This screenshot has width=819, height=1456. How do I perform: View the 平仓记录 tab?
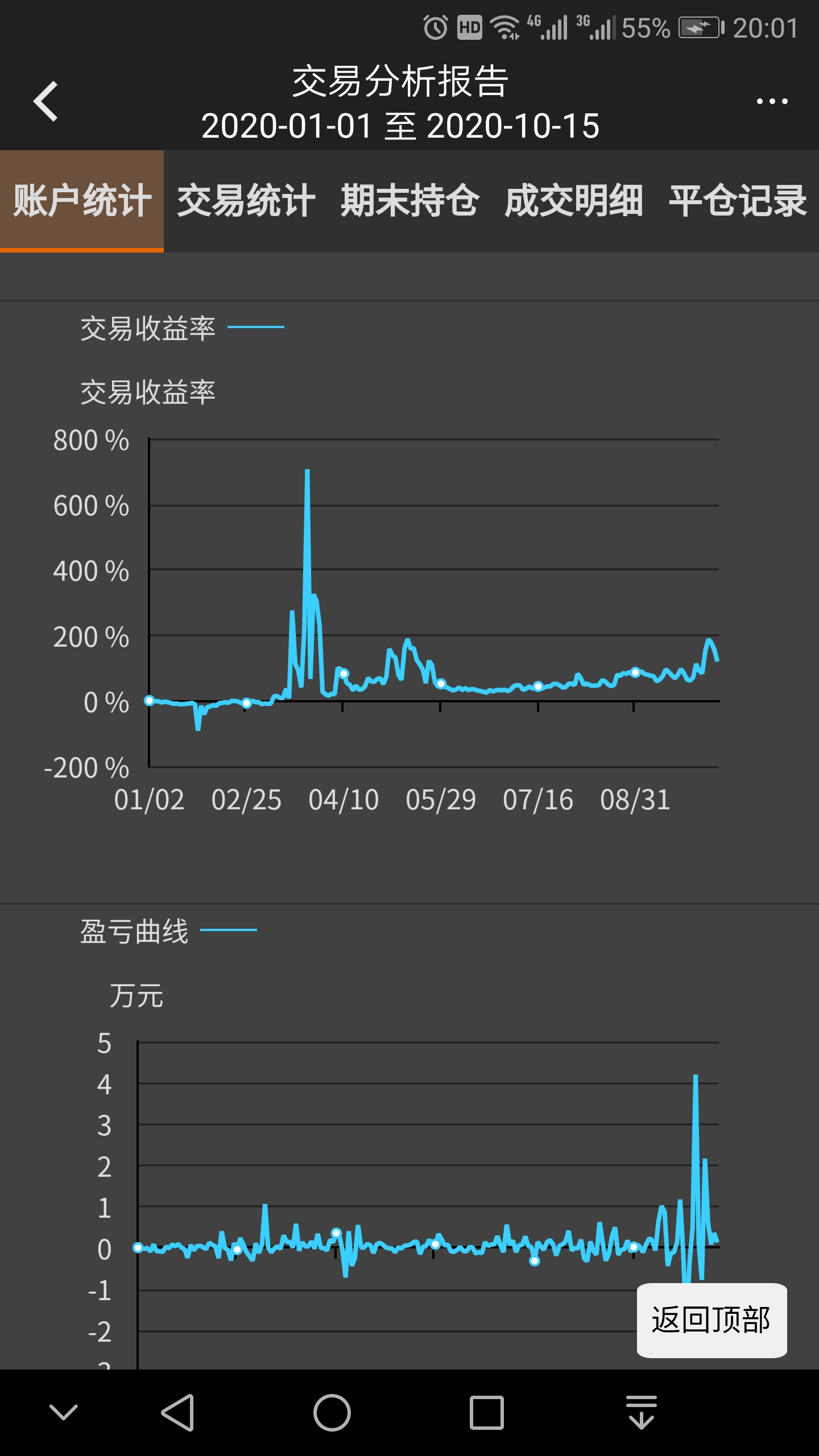pos(738,201)
